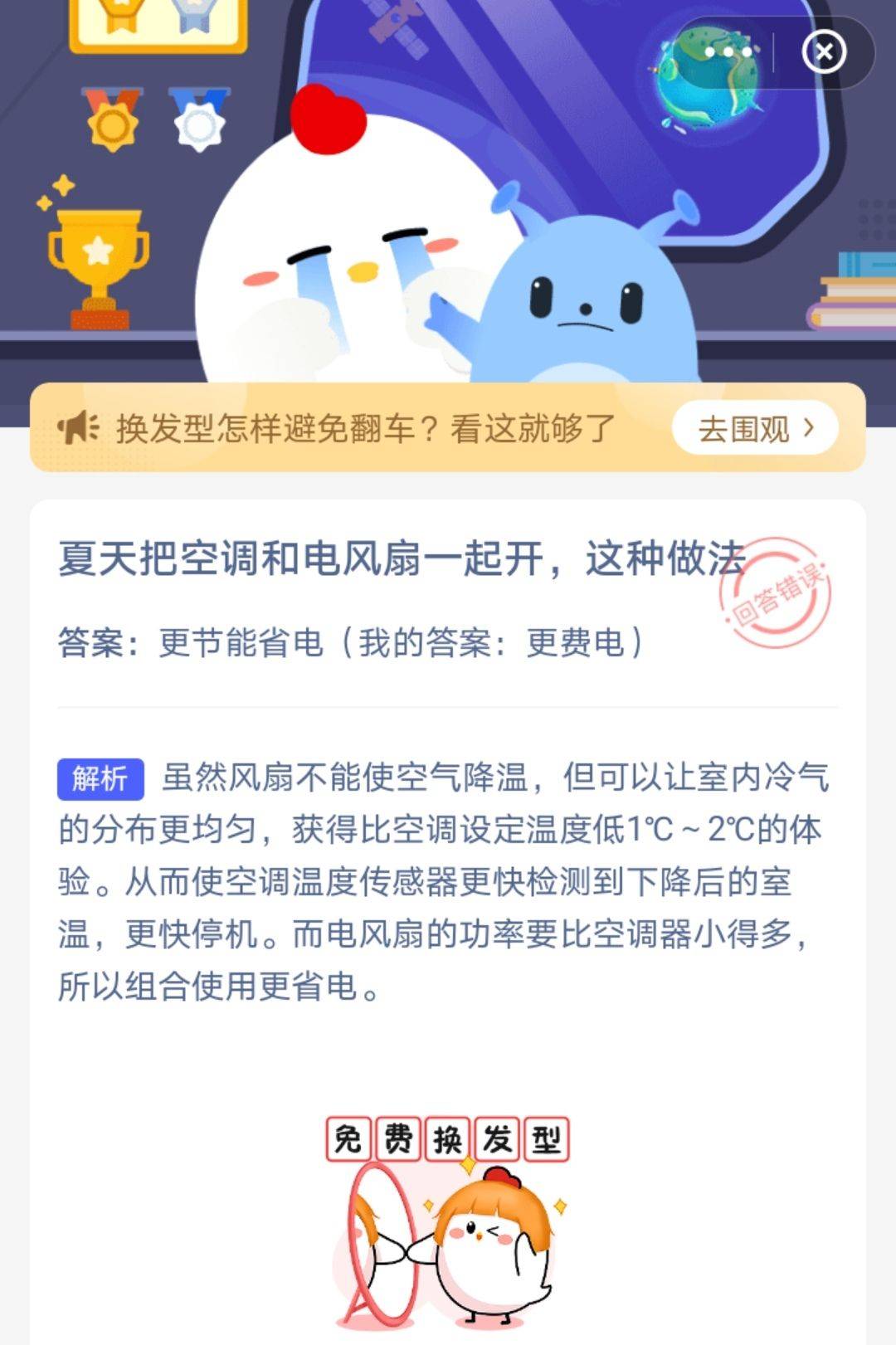Open the three-dot more options menu

point(728,52)
